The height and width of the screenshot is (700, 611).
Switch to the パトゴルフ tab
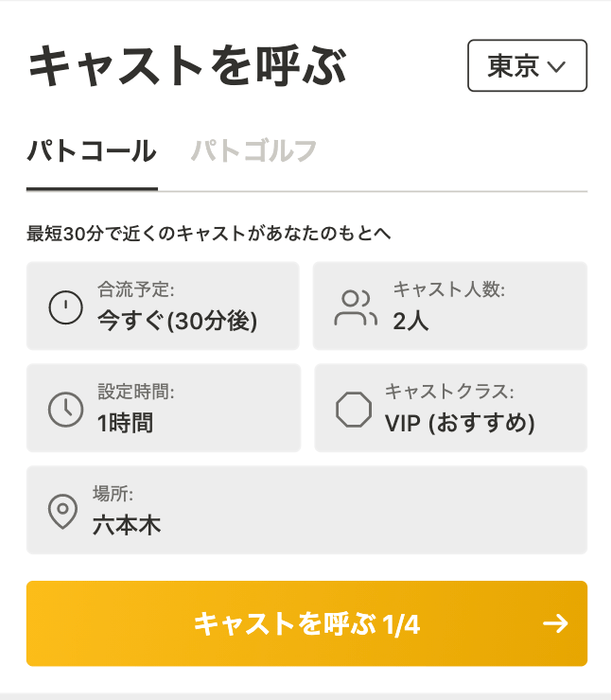[254, 153]
